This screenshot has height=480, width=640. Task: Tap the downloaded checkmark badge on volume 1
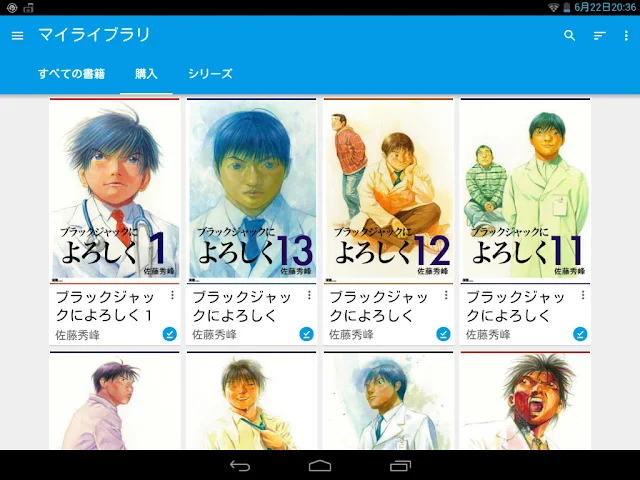[x=170, y=334]
